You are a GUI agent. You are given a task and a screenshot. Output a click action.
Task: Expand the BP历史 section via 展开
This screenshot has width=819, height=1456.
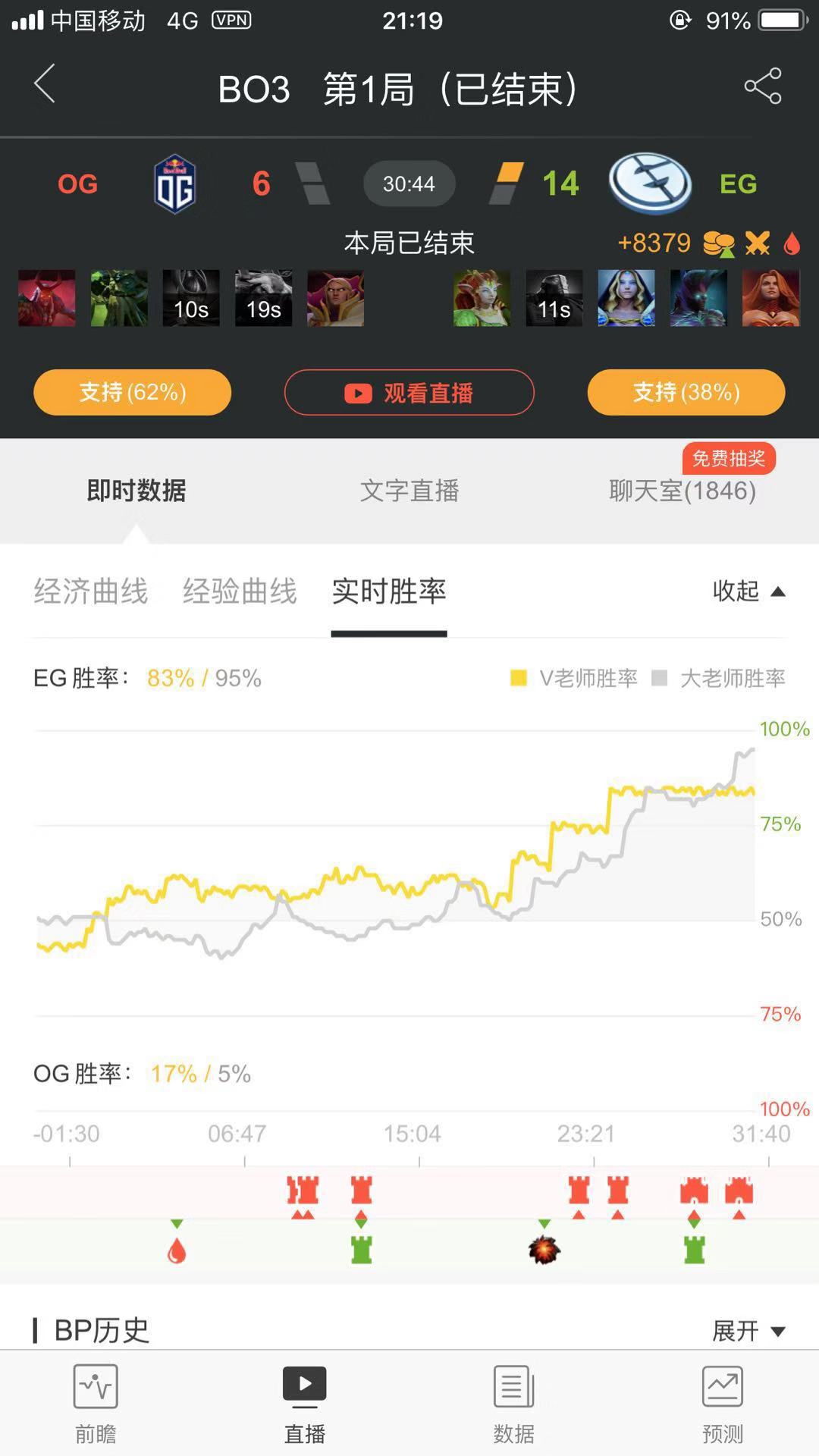pyautogui.click(x=749, y=1329)
